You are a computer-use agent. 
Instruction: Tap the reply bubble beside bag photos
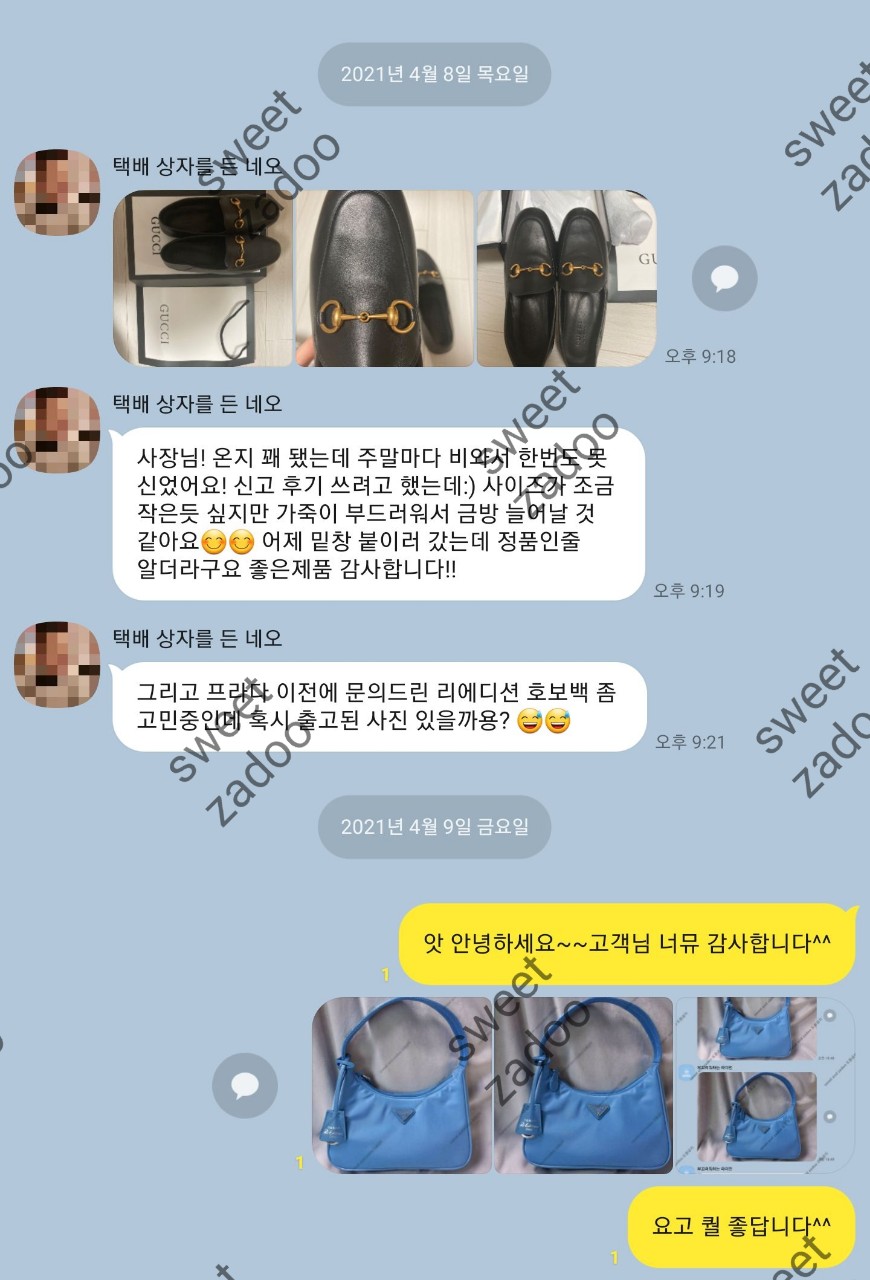click(x=245, y=1085)
